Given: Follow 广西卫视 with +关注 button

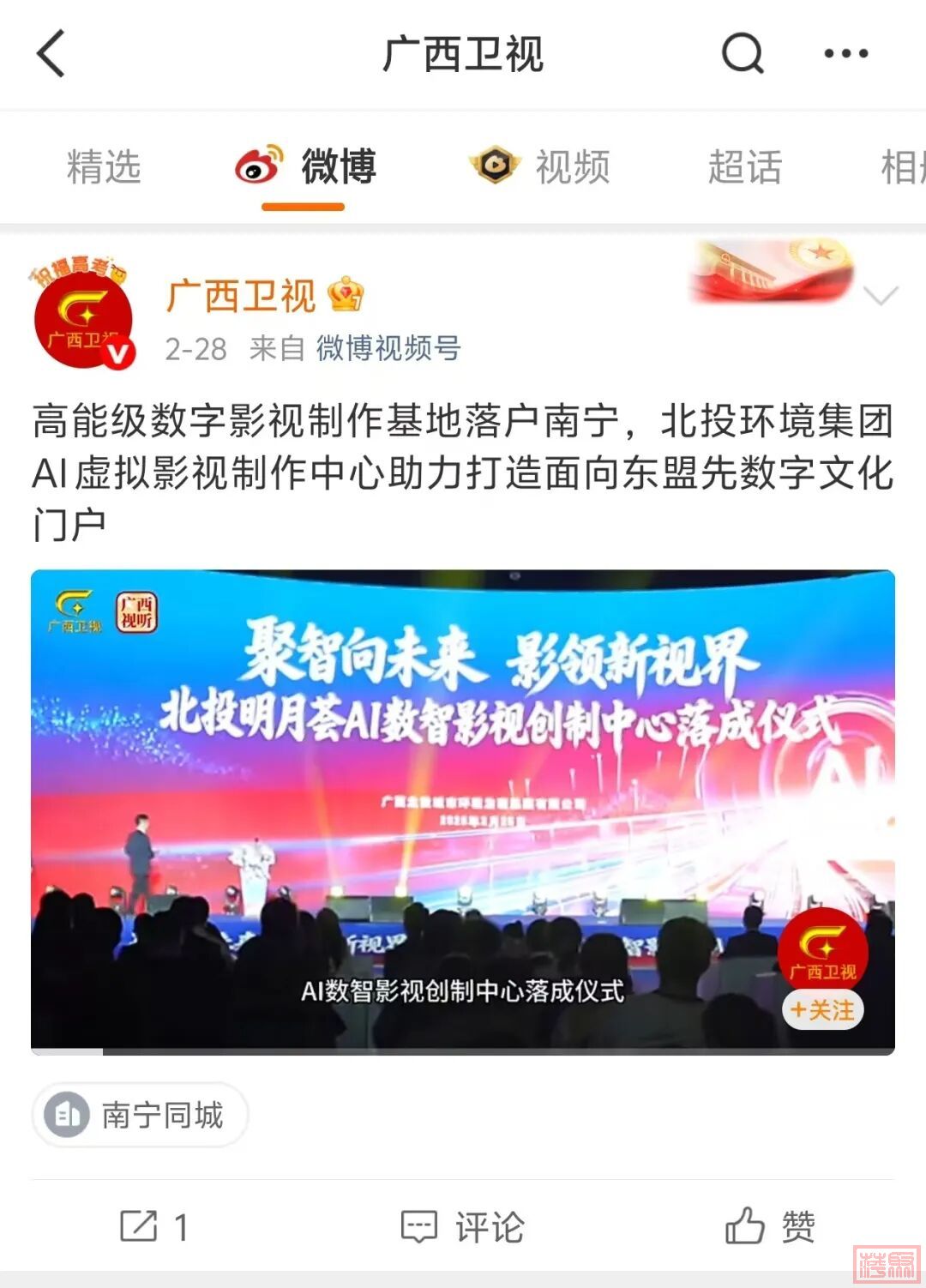Looking at the screenshot, I should click(822, 1010).
